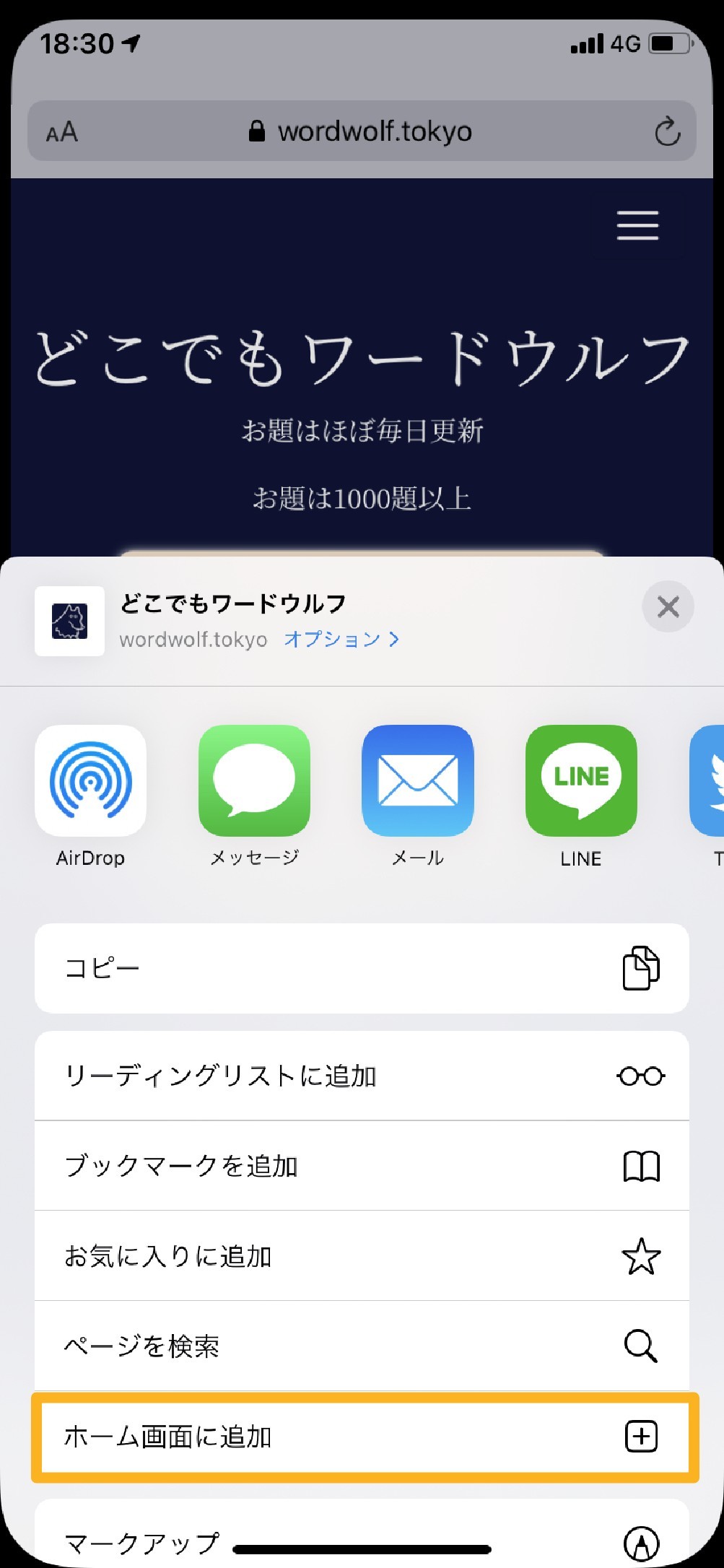Tap お気に入りに追加
This screenshot has height=1568, width=724.
(362, 1256)
